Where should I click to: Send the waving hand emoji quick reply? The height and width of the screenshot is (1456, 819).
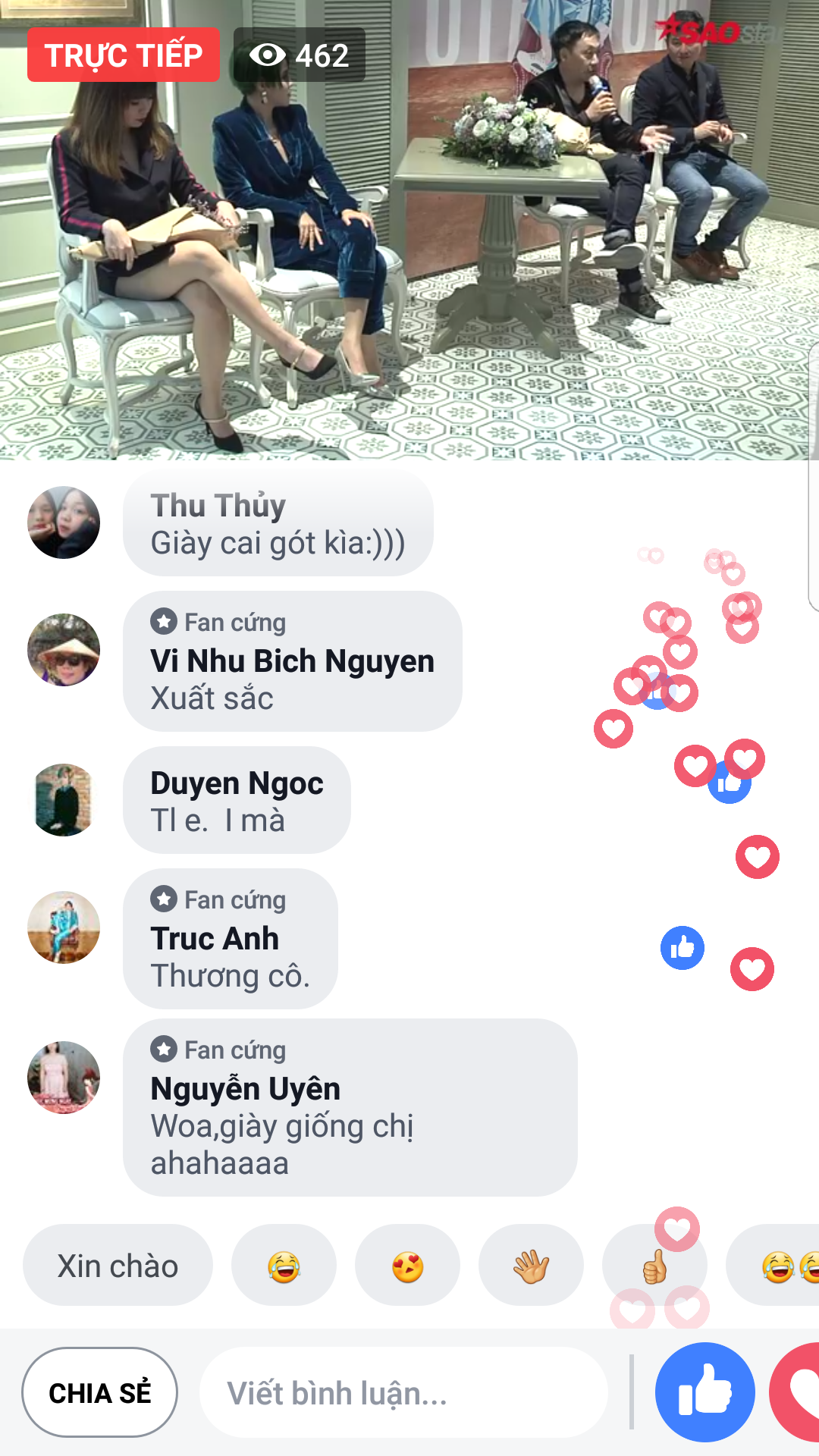point(531,1266)
